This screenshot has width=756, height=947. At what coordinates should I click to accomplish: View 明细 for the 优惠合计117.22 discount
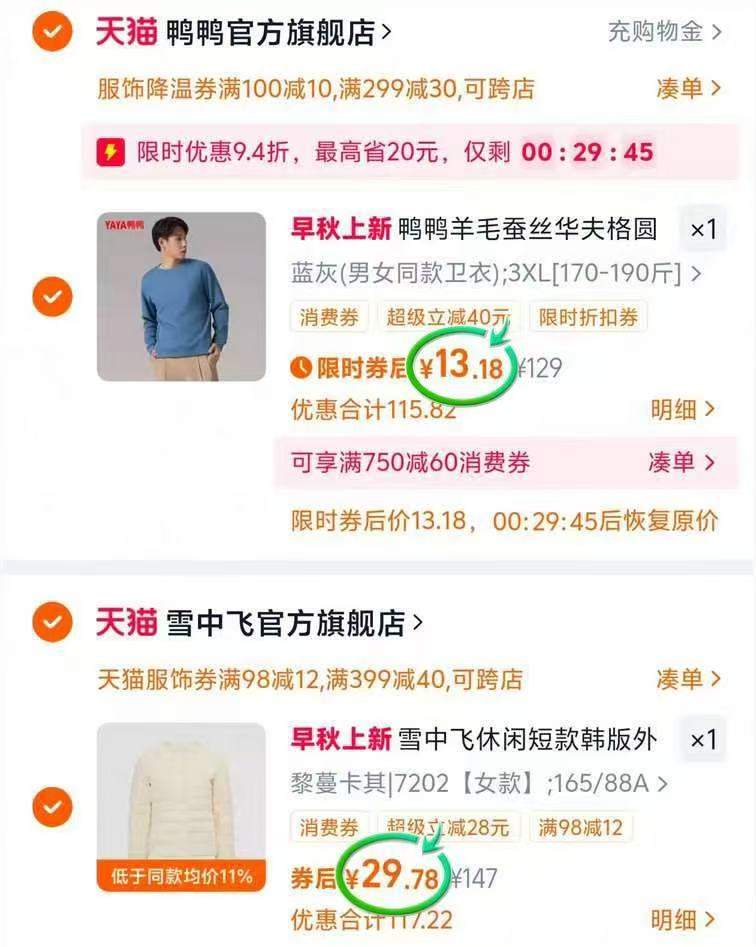click(683, 919)
